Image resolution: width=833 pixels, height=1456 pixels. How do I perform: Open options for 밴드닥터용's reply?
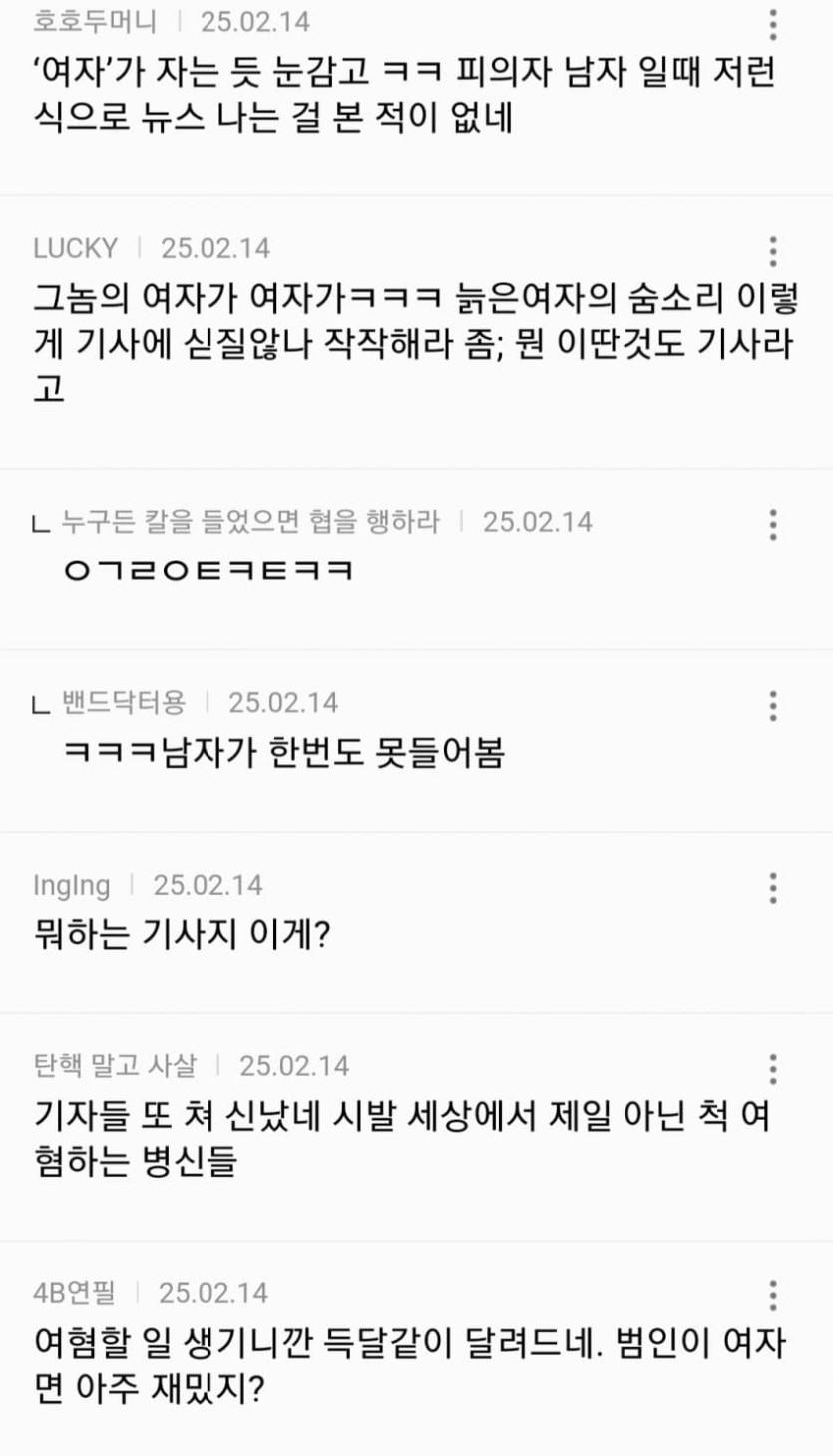(x=773, y=706)
